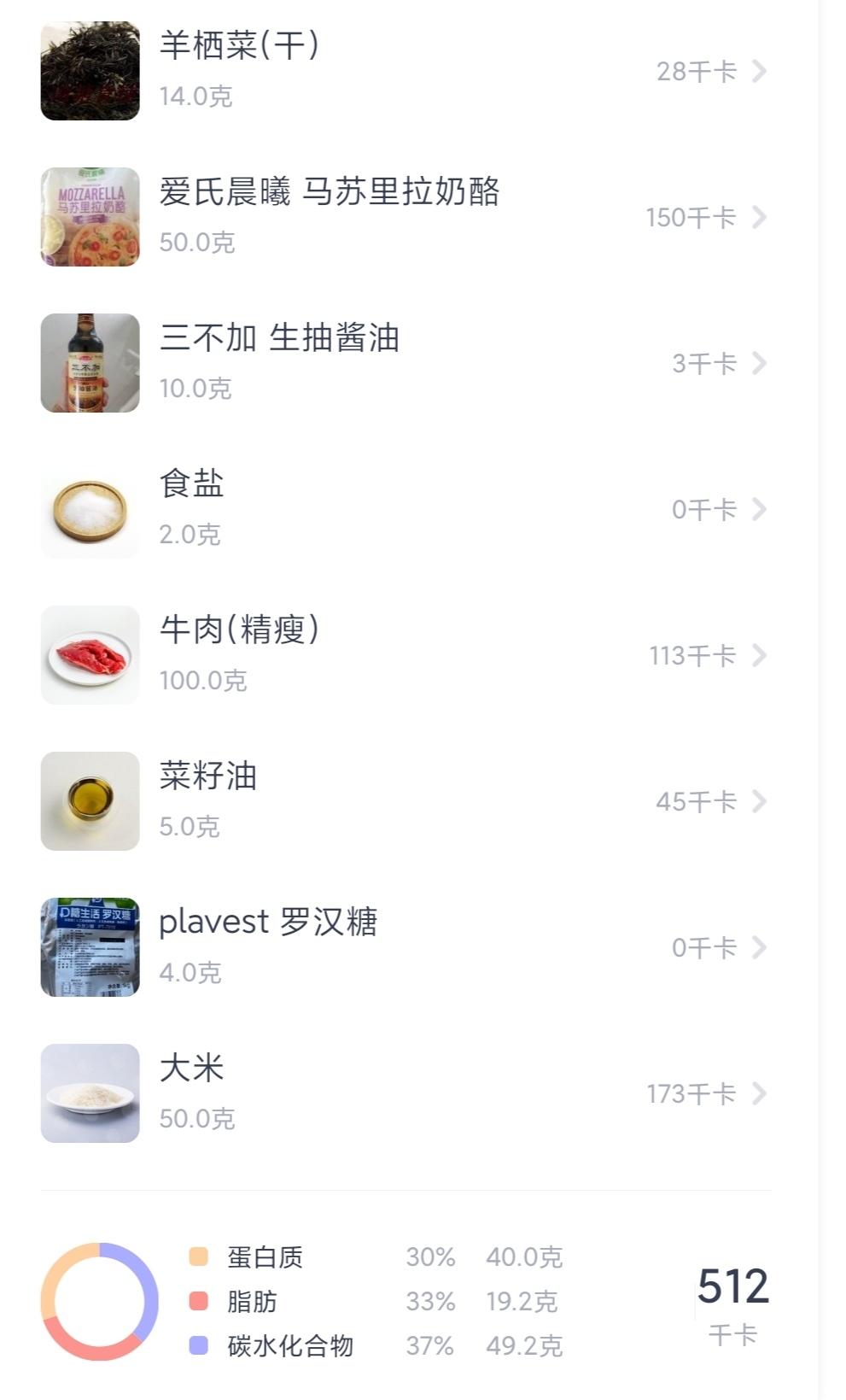Click the 三不加 生抽酱油 bottle picture

(x=89, y=362)
